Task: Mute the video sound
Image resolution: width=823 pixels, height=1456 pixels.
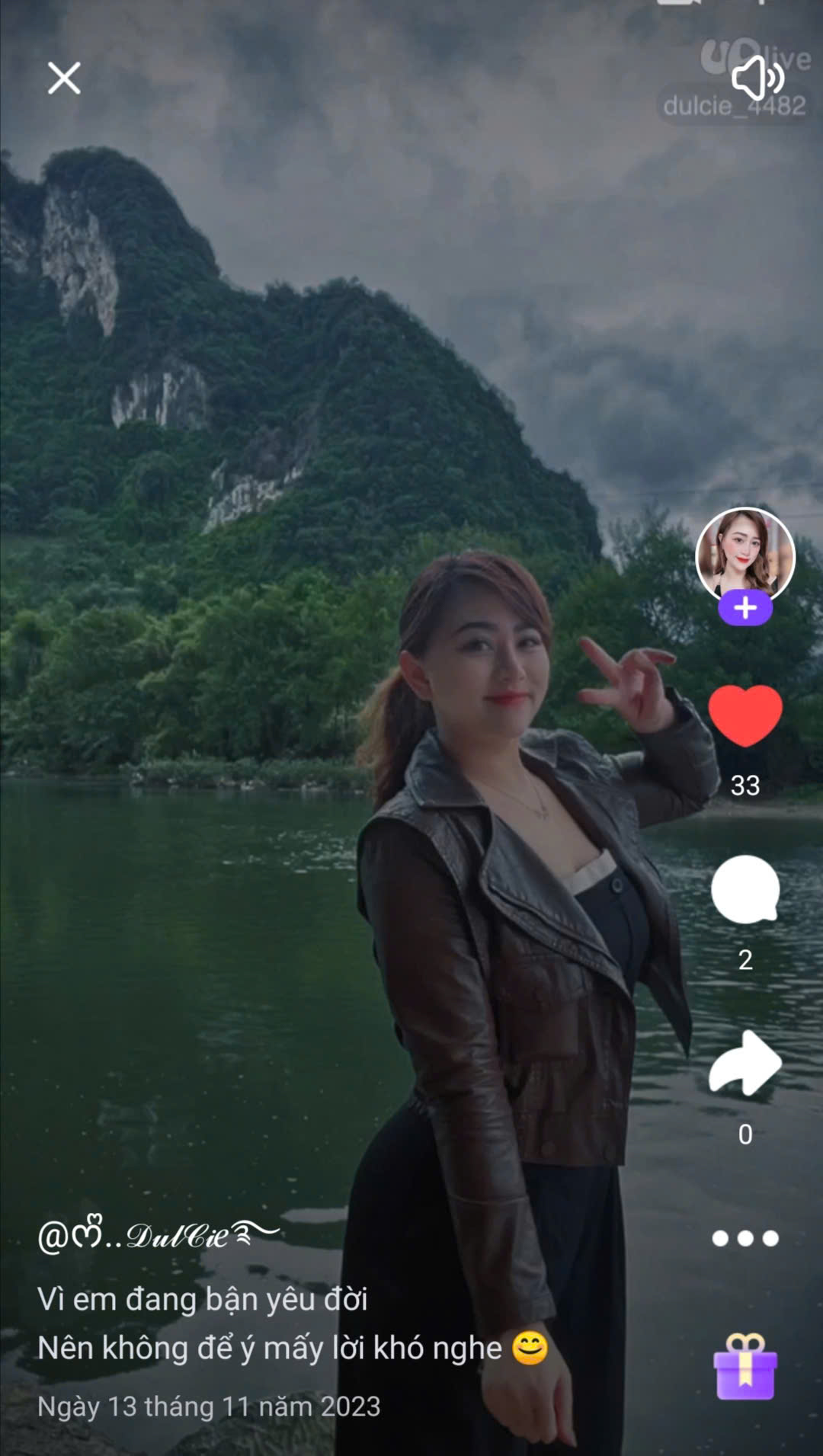Action: pos(757,78)
